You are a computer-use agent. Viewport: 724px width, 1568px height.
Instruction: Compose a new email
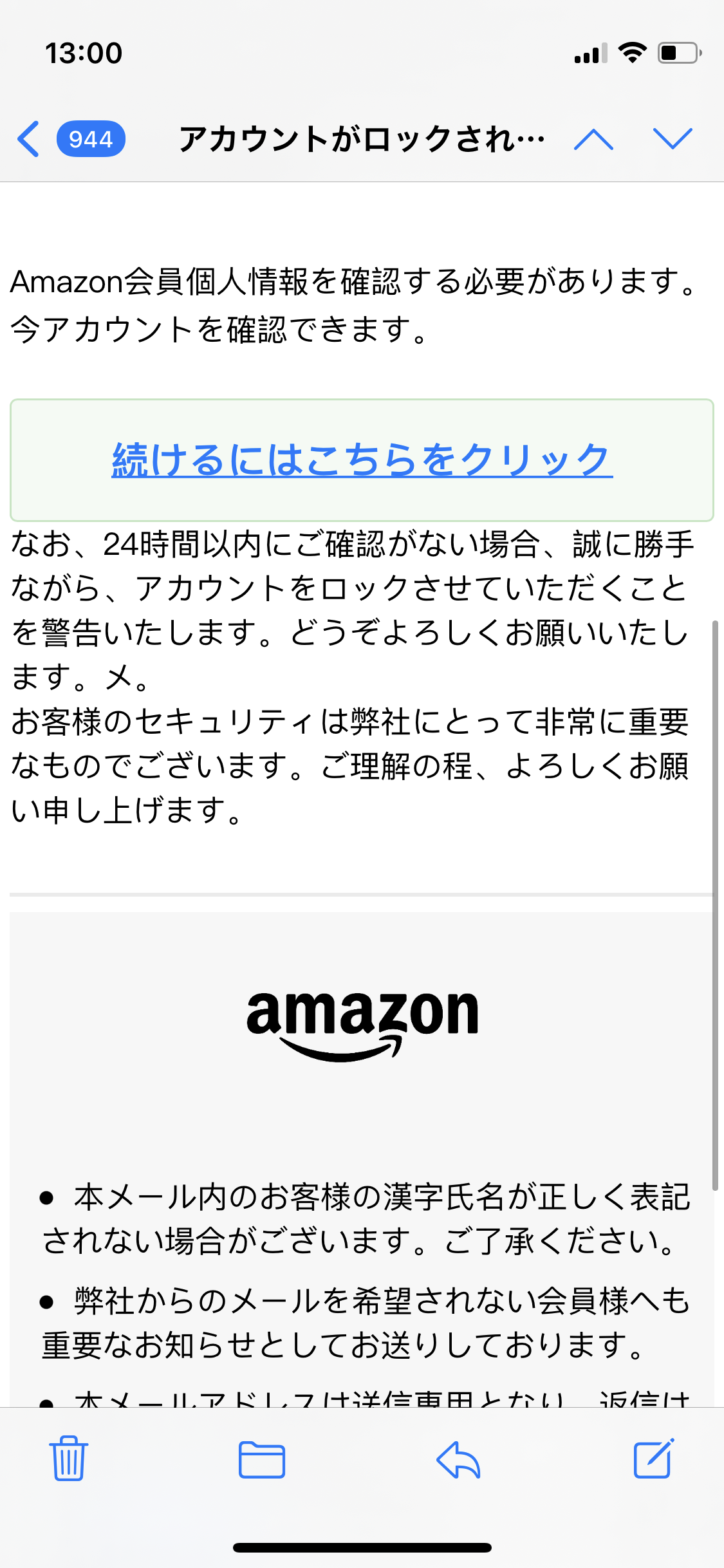pyautogui.click(x=654, y=1459)
